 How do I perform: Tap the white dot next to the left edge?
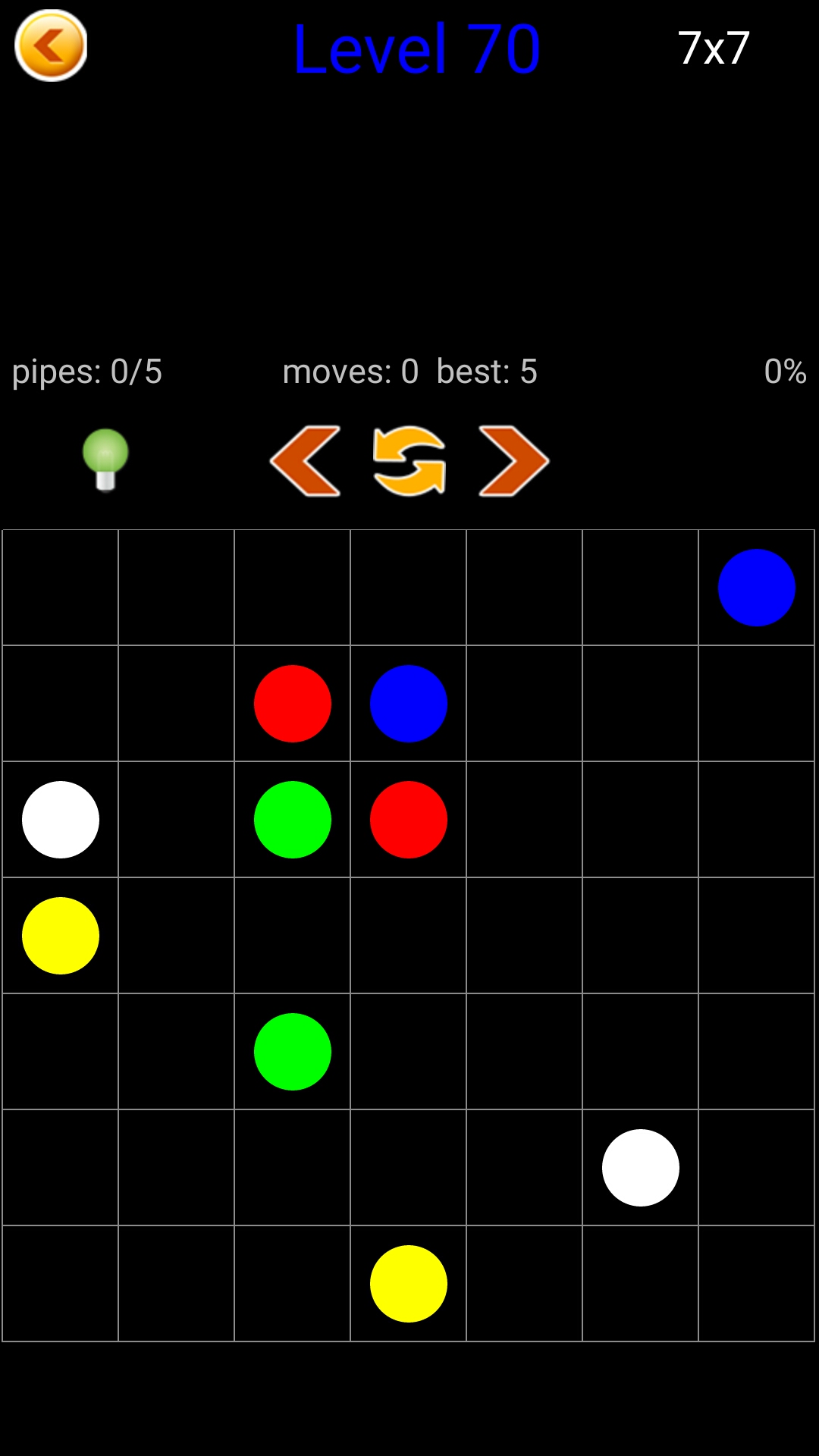[61, 820]
